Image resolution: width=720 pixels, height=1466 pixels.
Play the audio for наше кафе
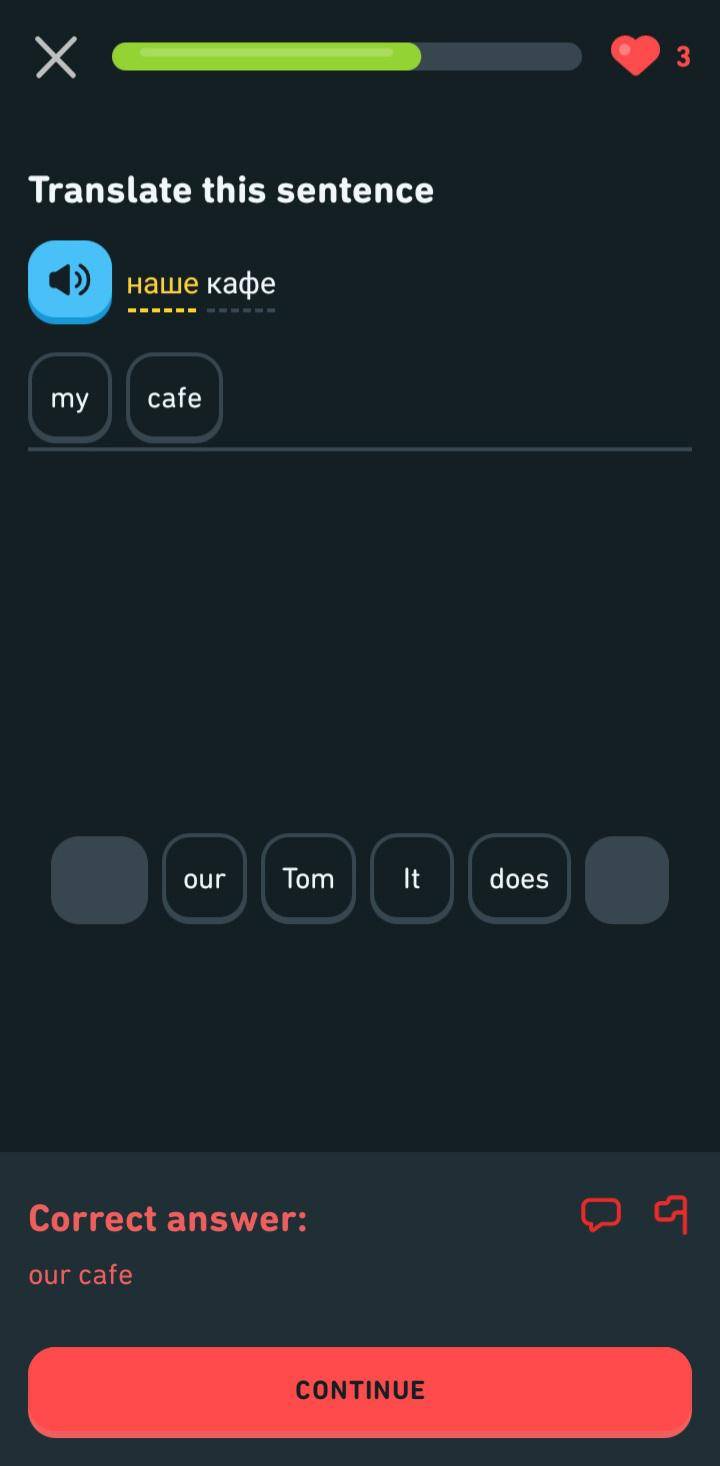tap(70, 281)
